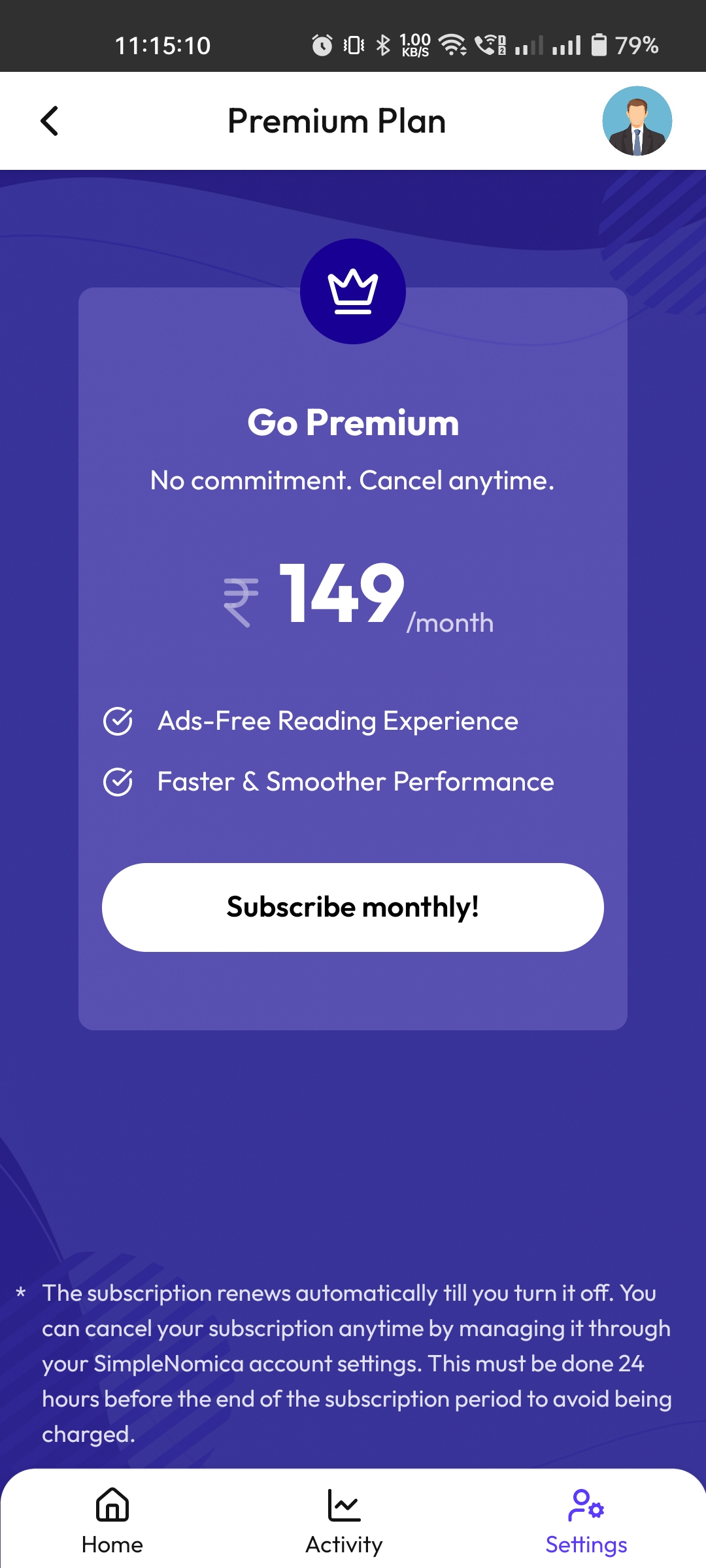The width and height of the screenshot is (706, 1568).
Task: Open the Activity tab
Action: pos(344,1522)
